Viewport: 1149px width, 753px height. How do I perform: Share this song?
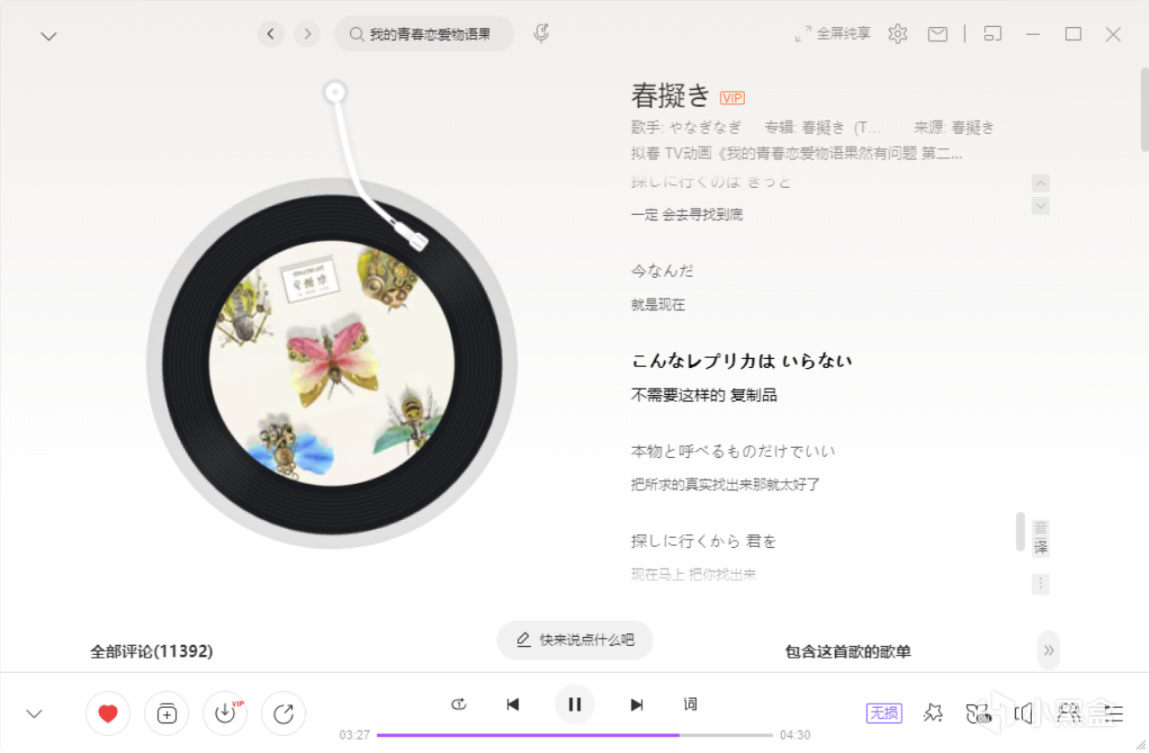tap(283, 713)
